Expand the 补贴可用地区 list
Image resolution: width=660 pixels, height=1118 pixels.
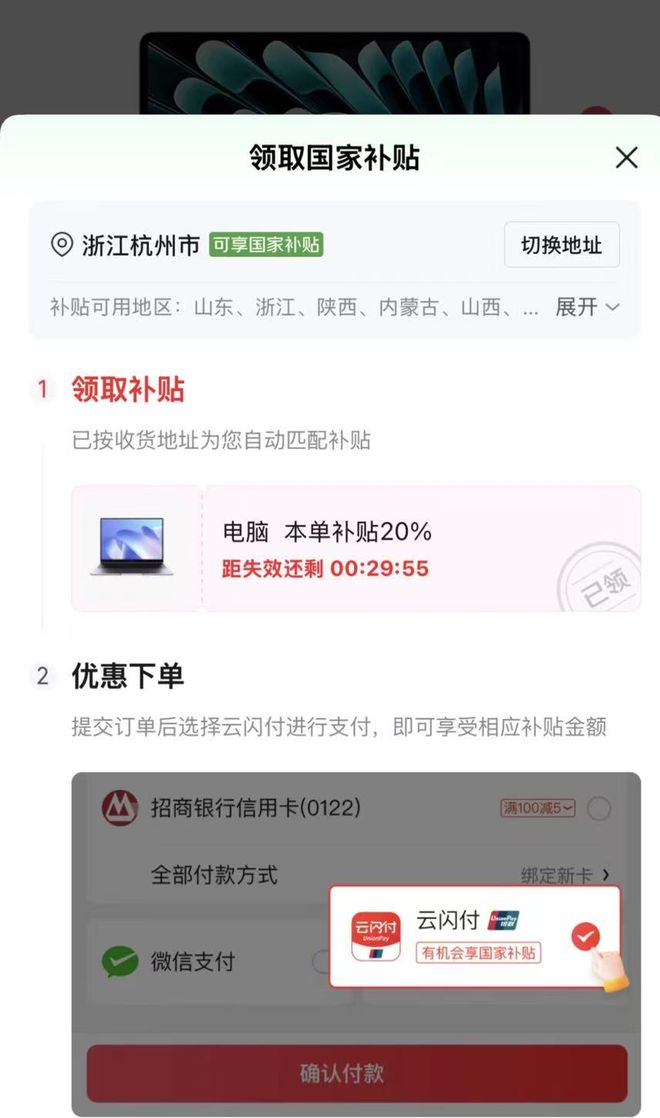[x=587, y=307]
